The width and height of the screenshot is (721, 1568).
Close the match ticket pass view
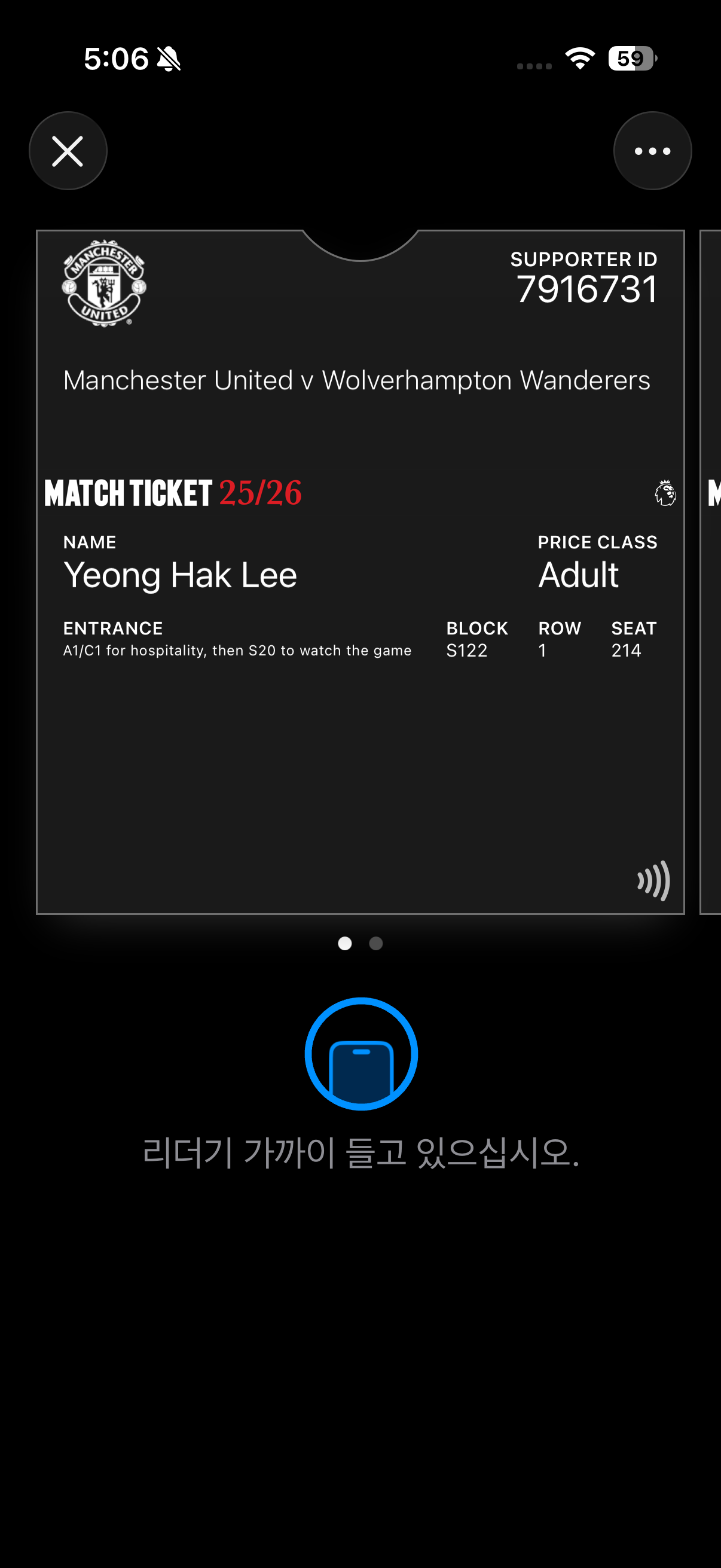(68, 151)
